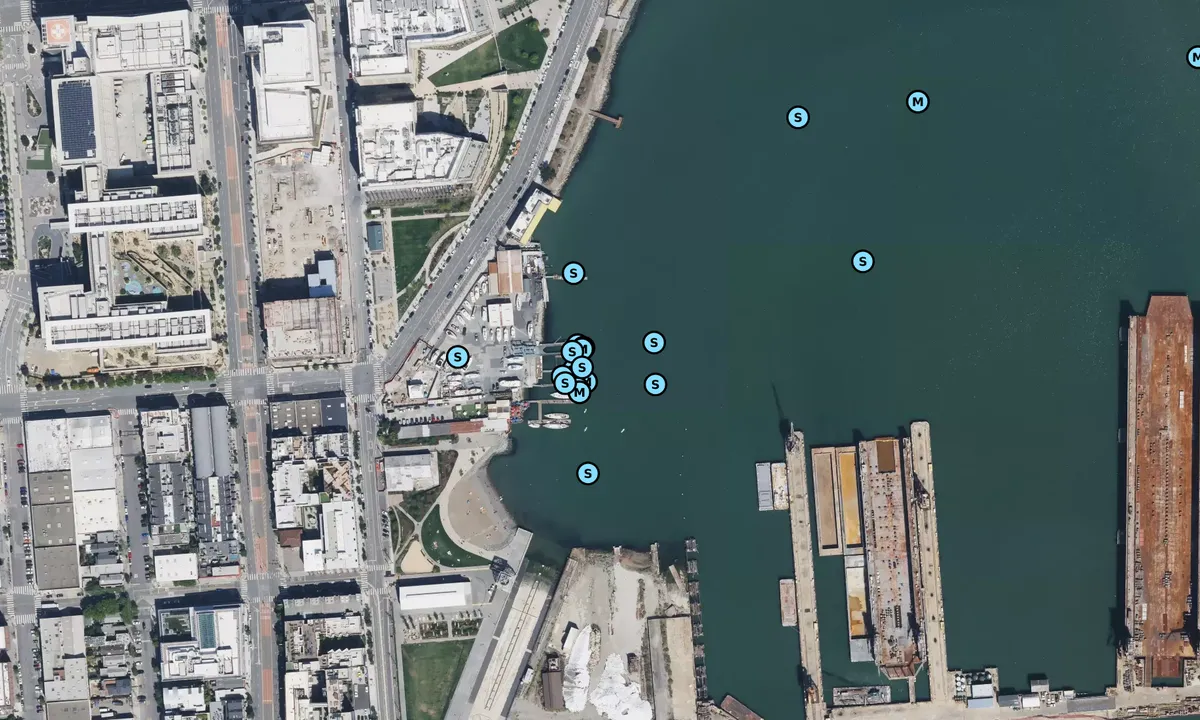Select the S marker on land in the boatyard lot
The height and width of the screenshot is (720, 1200).
[458, 357]
